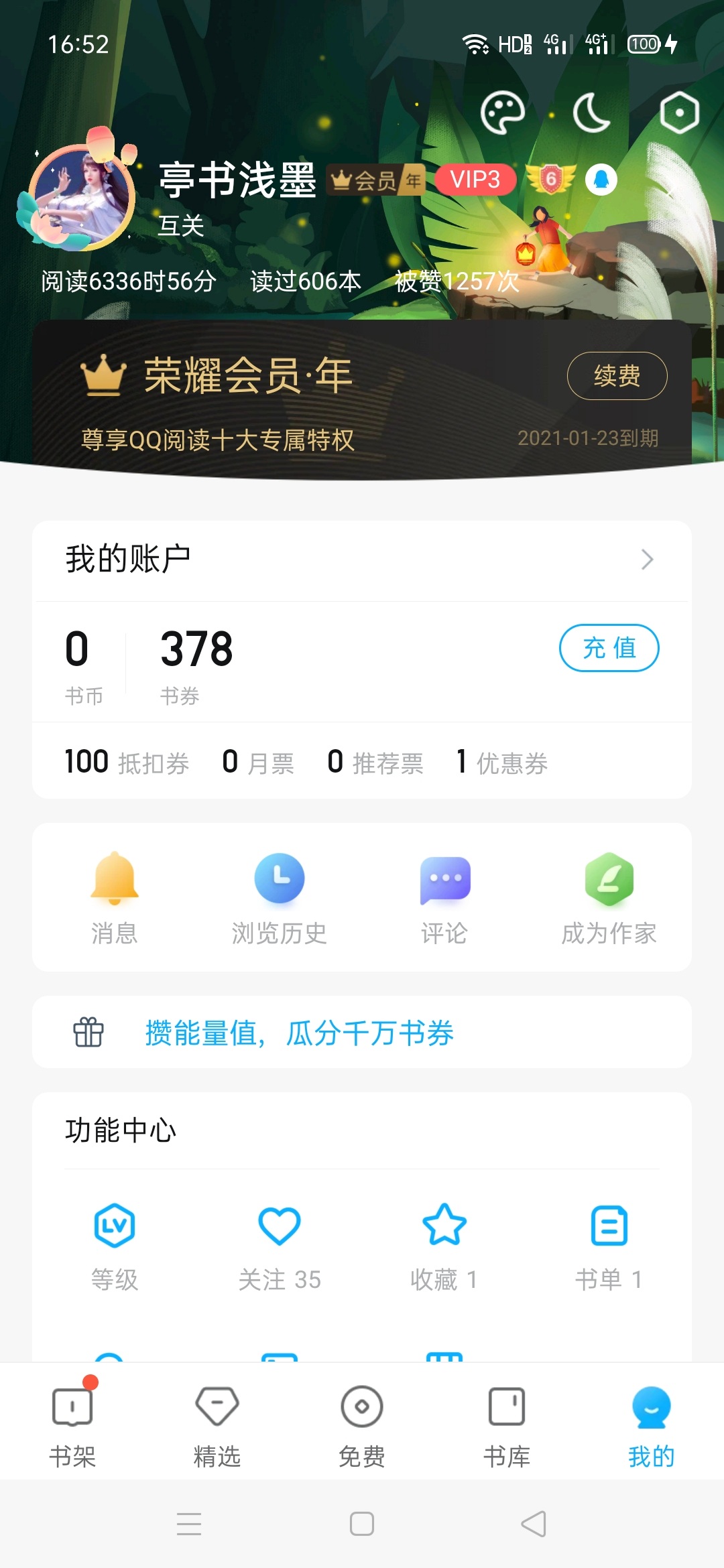Screen dimensions: 724x1568
Task: Open the theme palette icon
Action: 502,112
